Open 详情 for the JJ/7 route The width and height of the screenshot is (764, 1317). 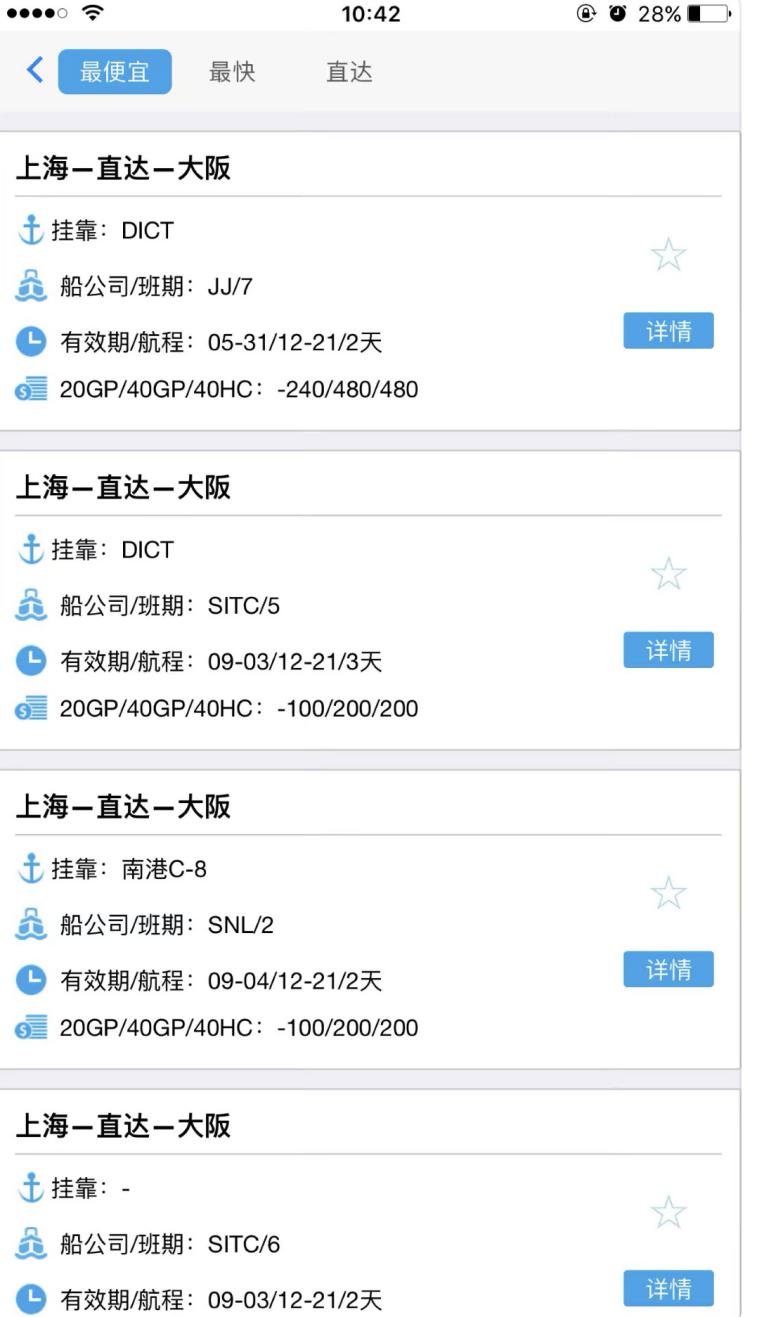click(x=668, y=331)
